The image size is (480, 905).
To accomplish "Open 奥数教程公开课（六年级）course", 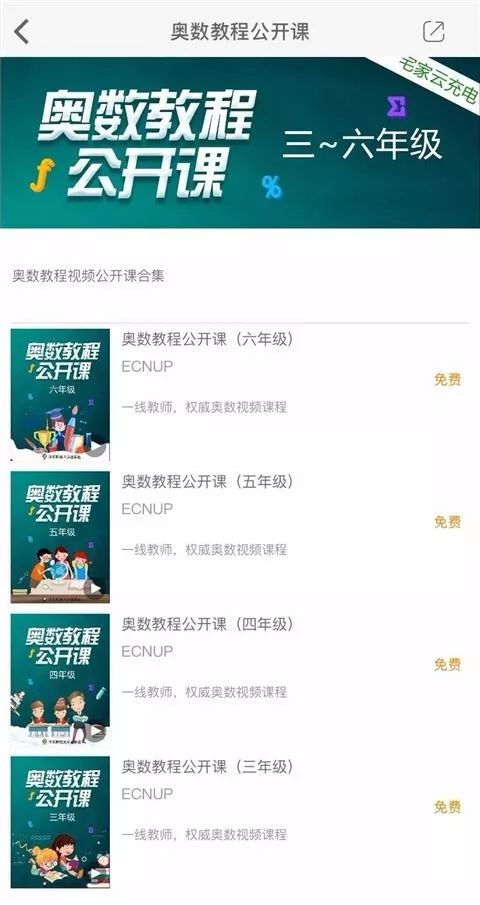I will click(240, 395).
